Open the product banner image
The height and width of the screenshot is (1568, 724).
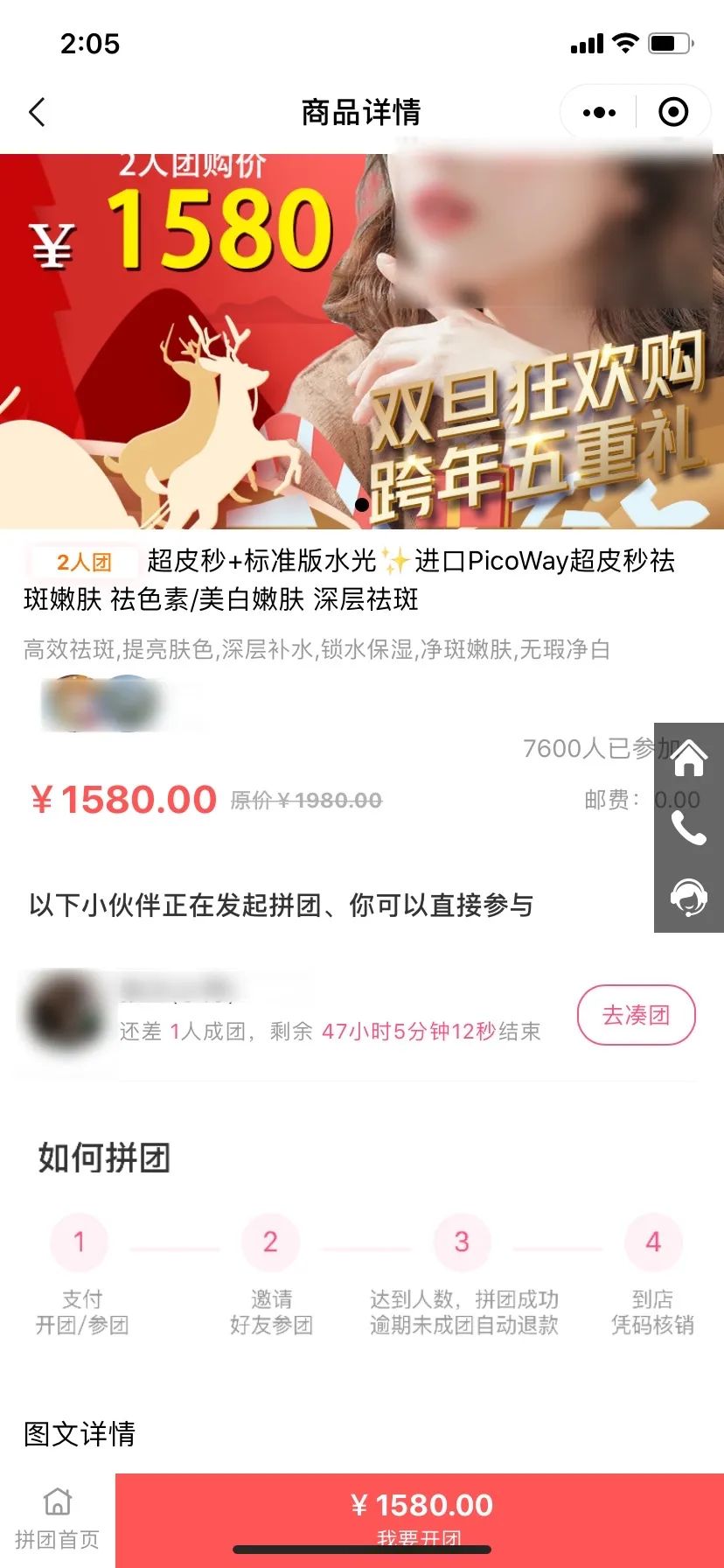pyautogui.click(x=362, y=341)
